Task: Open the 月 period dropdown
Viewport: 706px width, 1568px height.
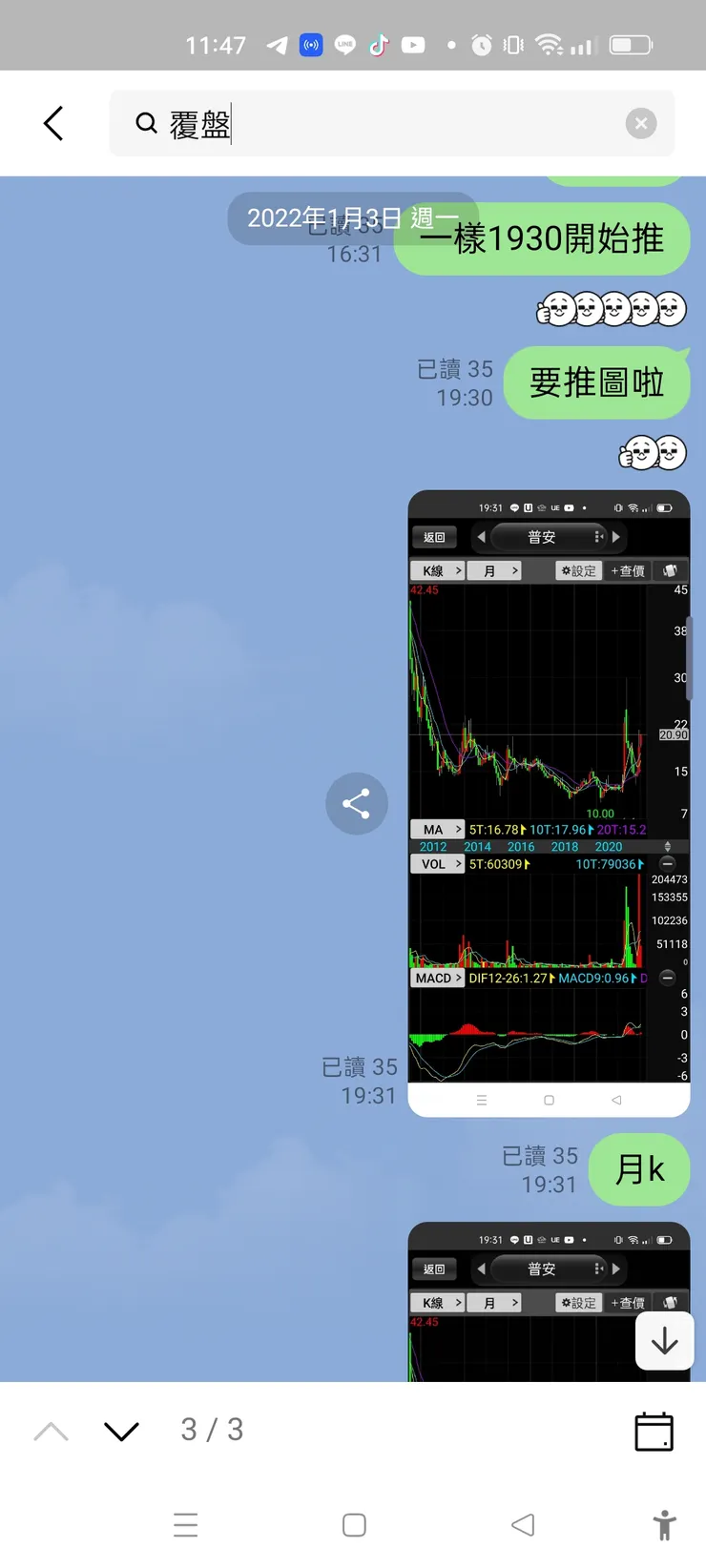Action: tap(494, 570)
